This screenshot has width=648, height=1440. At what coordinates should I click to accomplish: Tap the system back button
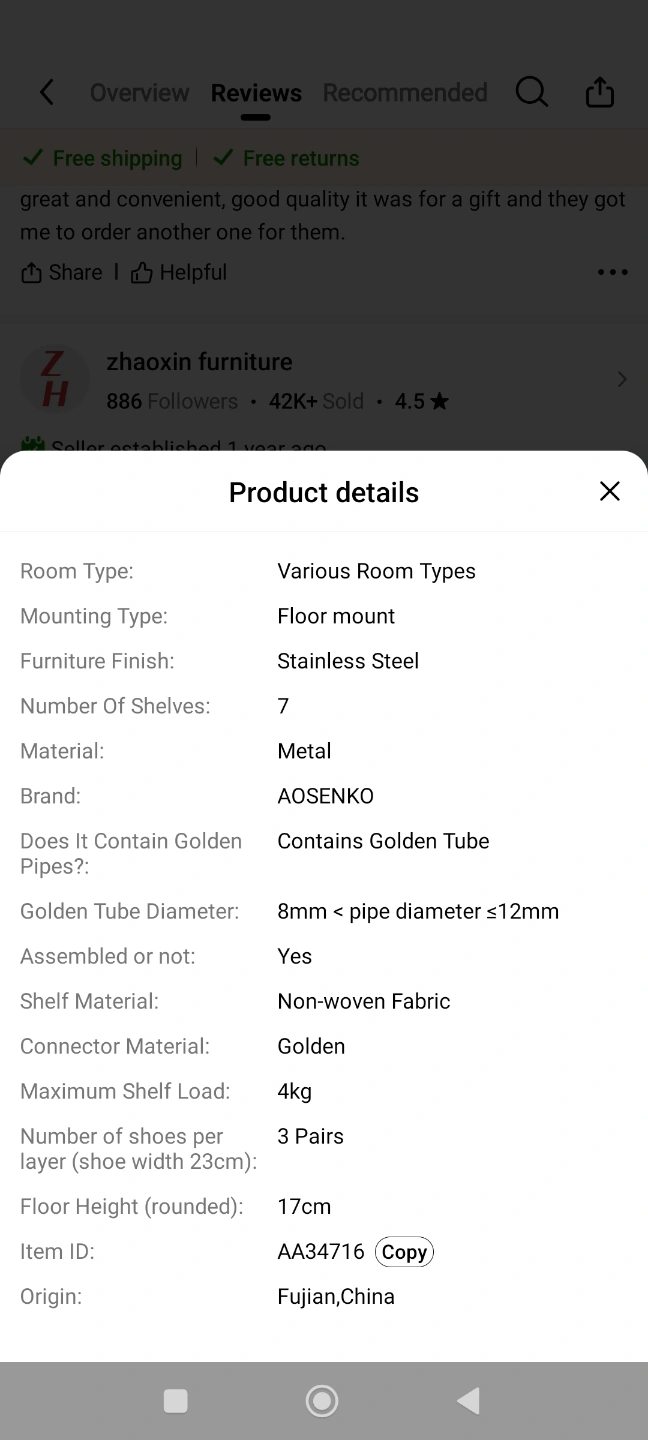[x=468, y=1401]
